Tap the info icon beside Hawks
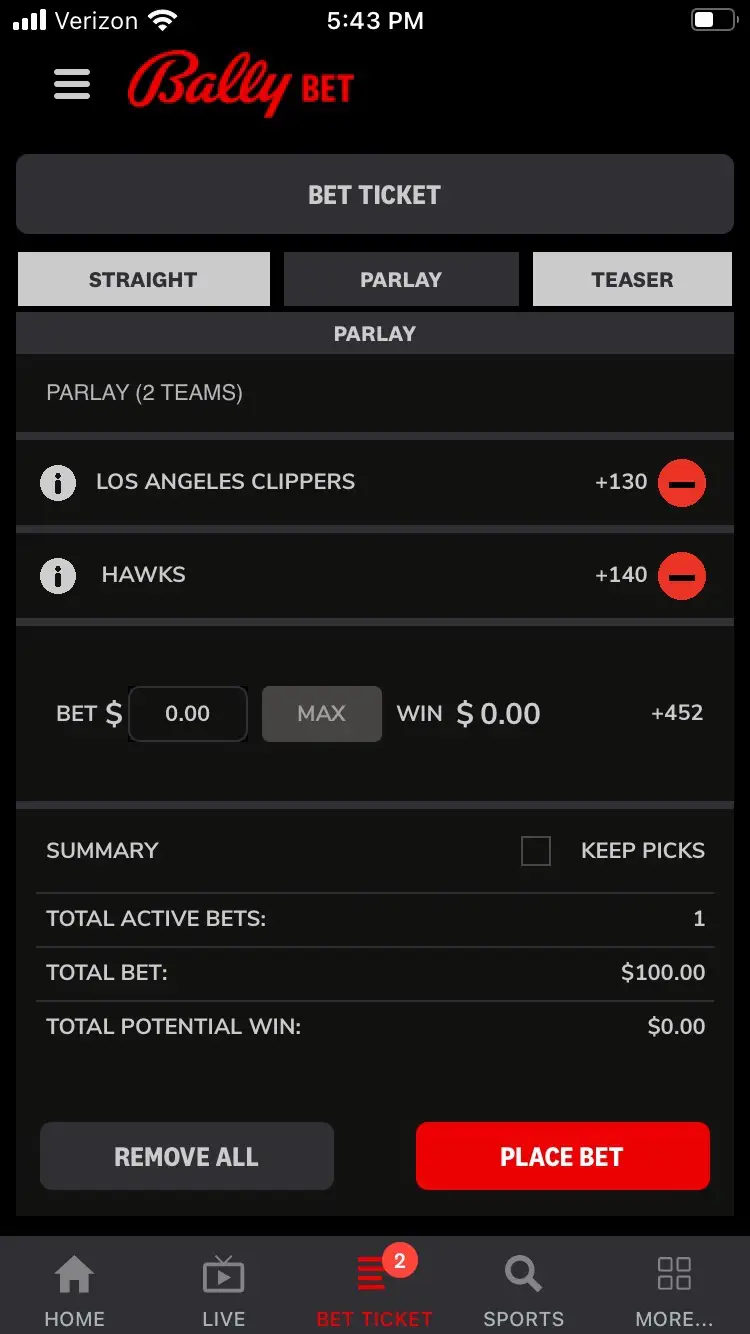 point(57,575)
